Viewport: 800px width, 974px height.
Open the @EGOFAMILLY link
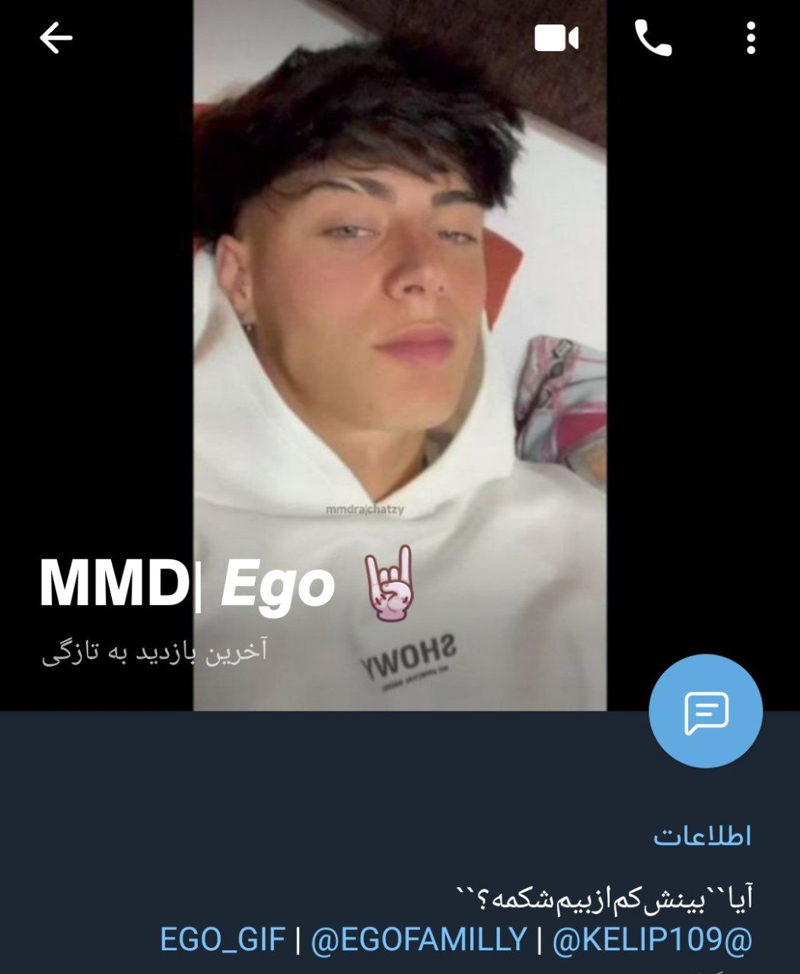[419, 940]
